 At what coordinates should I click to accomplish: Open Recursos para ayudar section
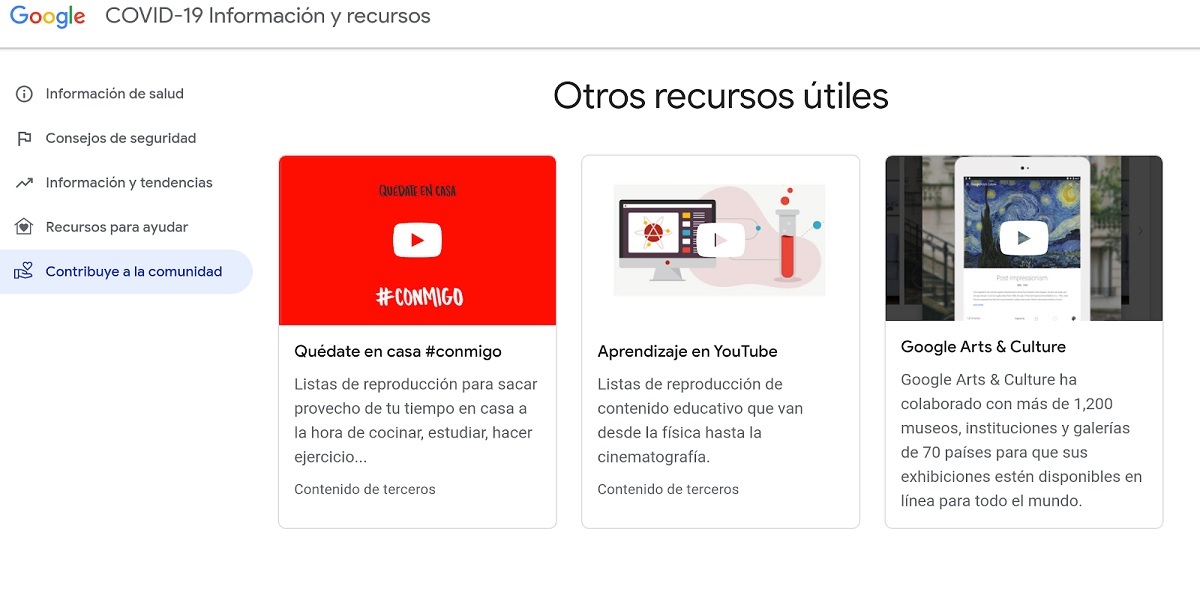[x=116, y=227]
